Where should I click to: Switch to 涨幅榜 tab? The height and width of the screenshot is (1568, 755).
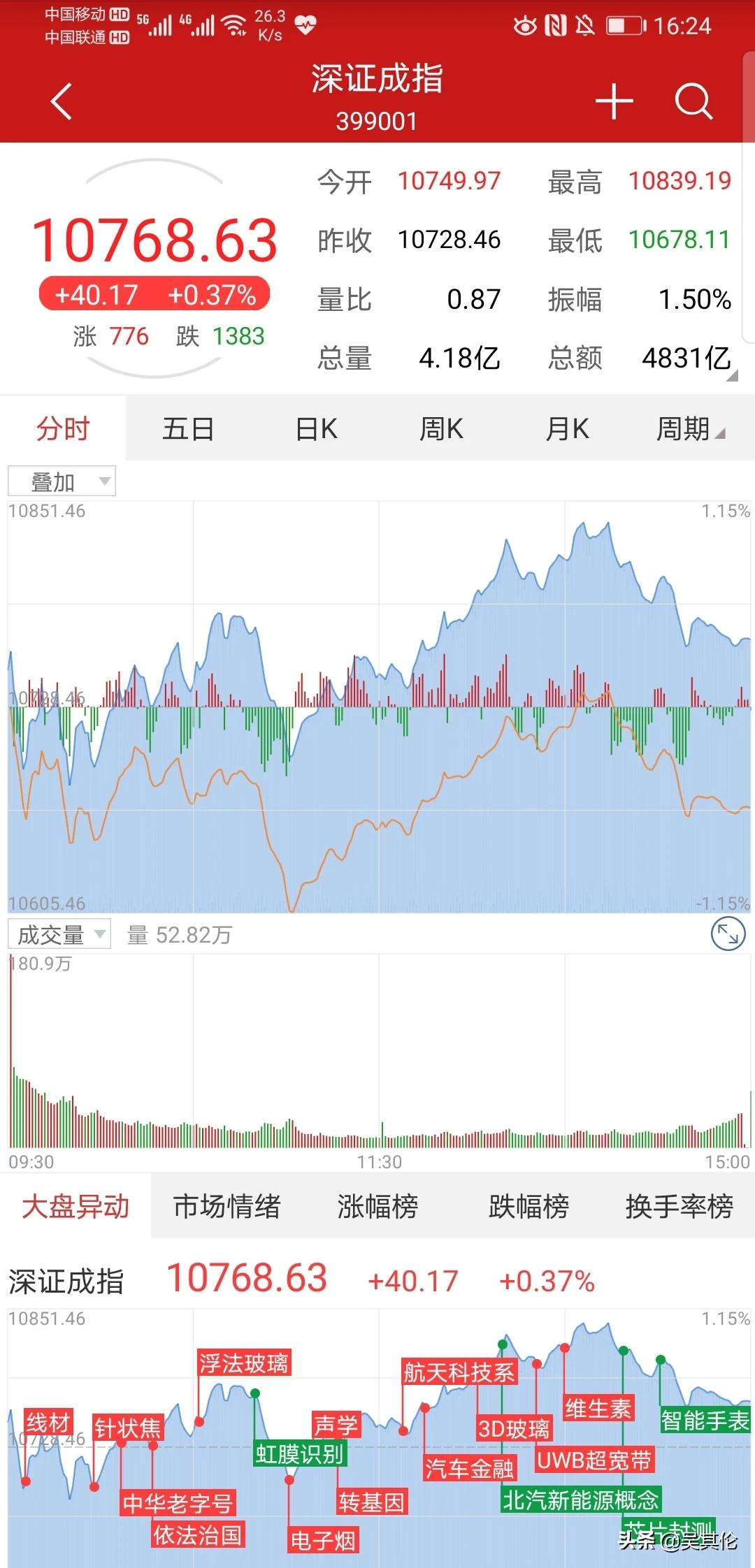pyautogui.click(x=377, y=1206)
